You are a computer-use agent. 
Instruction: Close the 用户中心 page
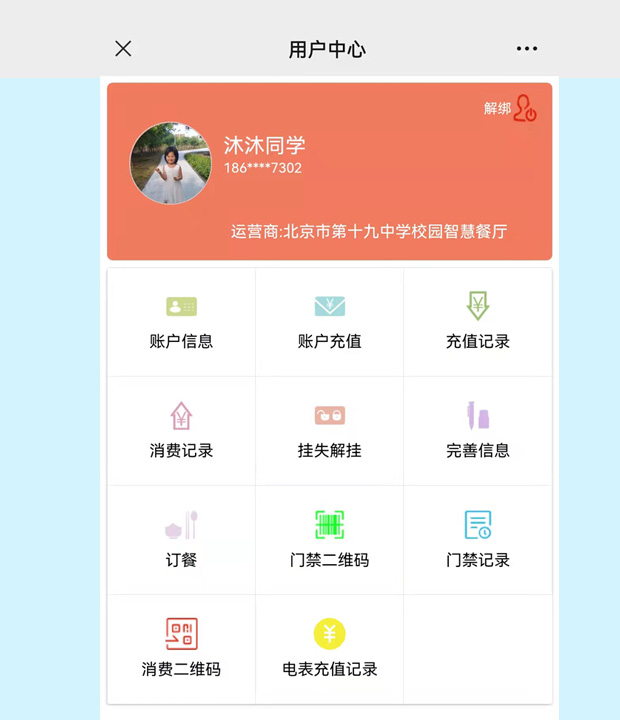click(x=123, y=48)
